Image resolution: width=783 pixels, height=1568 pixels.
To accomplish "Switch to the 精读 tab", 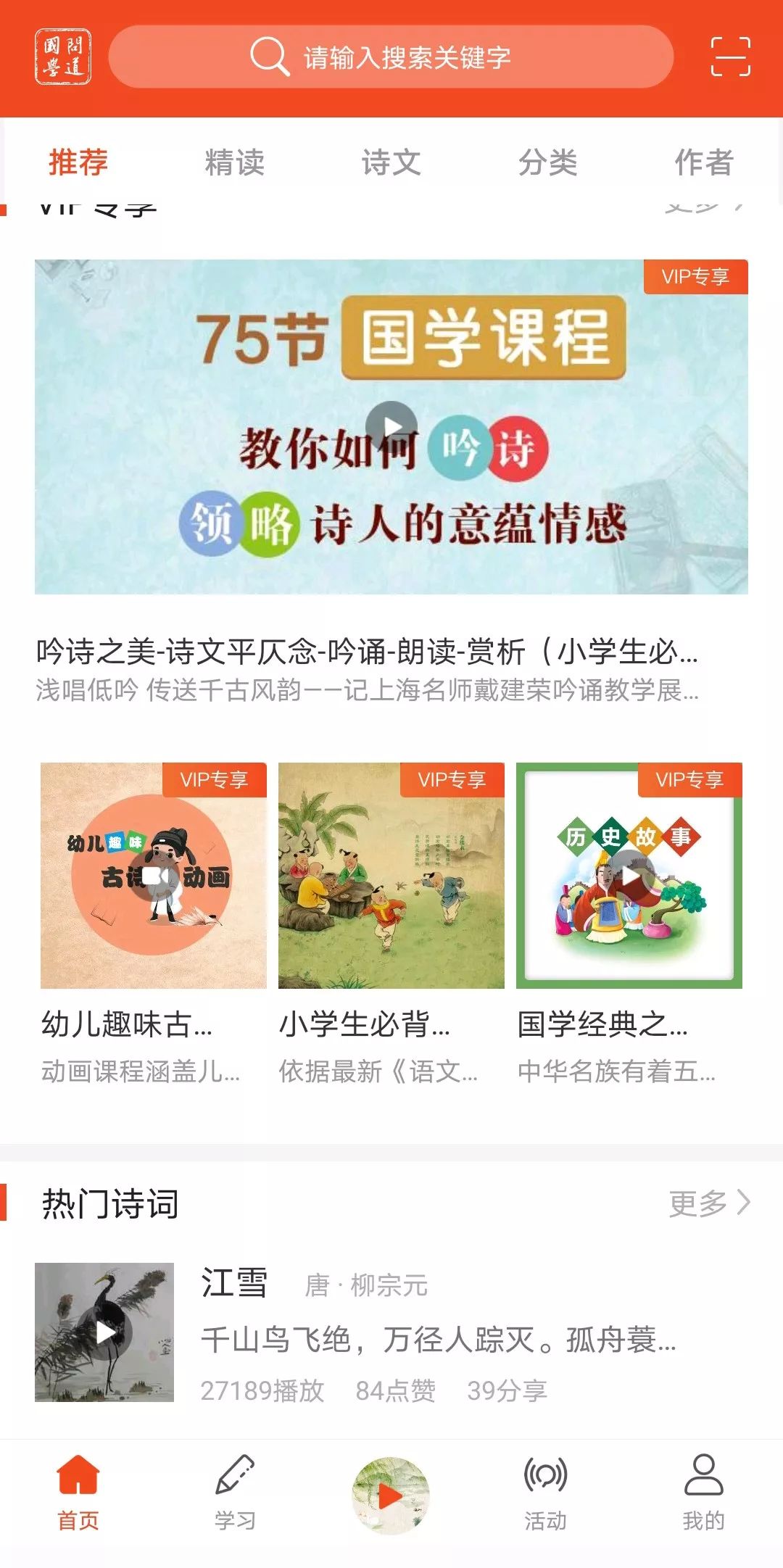I will [234, 162].
